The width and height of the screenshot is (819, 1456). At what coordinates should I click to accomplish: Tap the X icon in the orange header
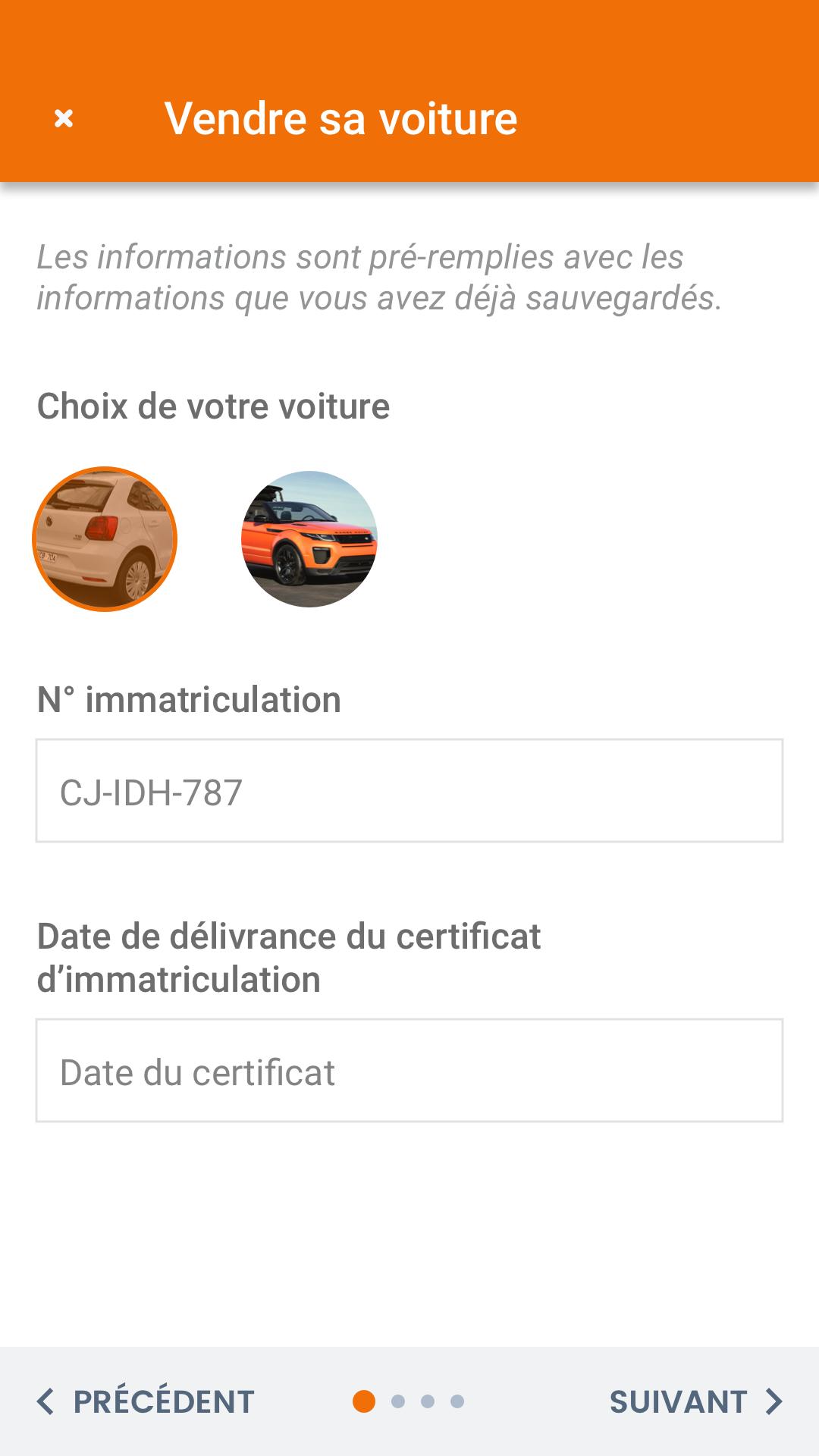63,118
